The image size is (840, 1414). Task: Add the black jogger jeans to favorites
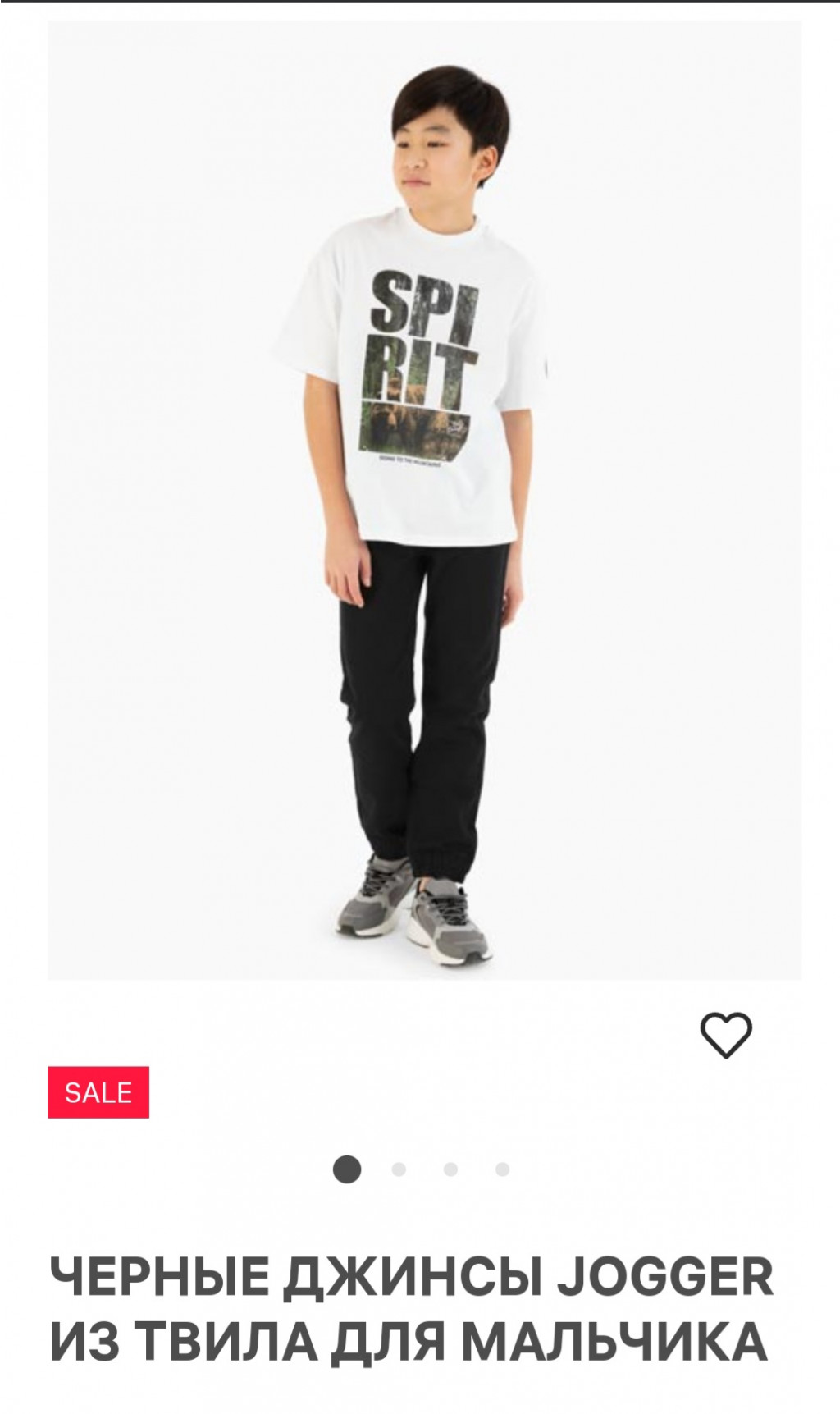coord(725,1035)
